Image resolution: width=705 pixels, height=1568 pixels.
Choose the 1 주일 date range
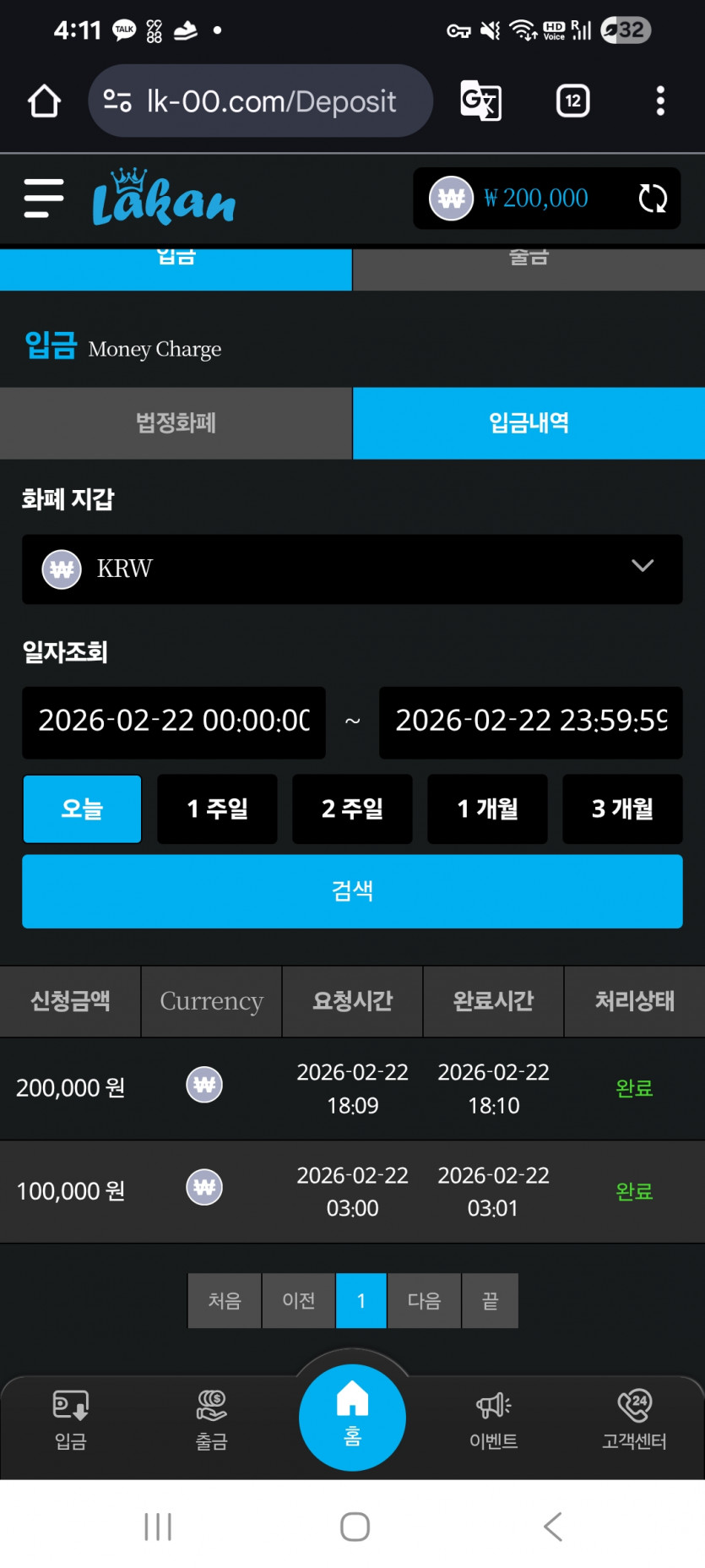(x=217, y=809)
